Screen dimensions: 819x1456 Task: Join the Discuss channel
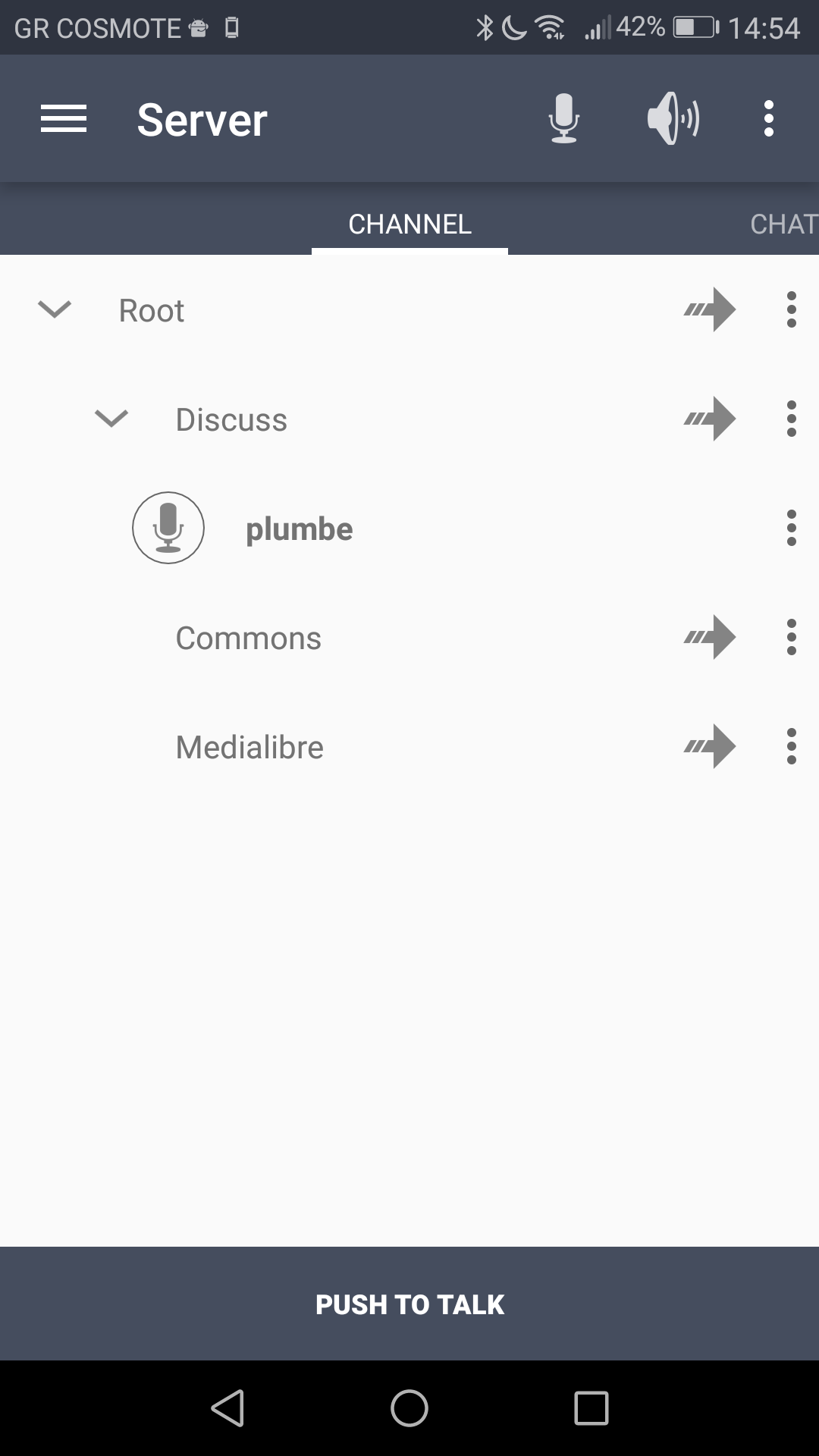(709, 419)
